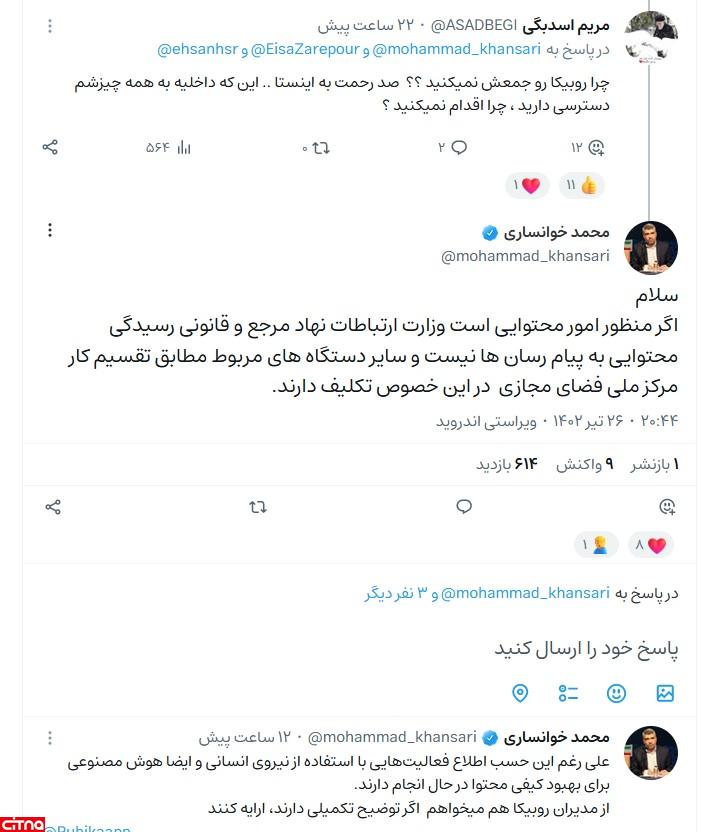The width and height of the screenshot is (701, 832).
Task: Open overflow menu on مریم اسدبگی's reply
Action: tap(50, 26)
